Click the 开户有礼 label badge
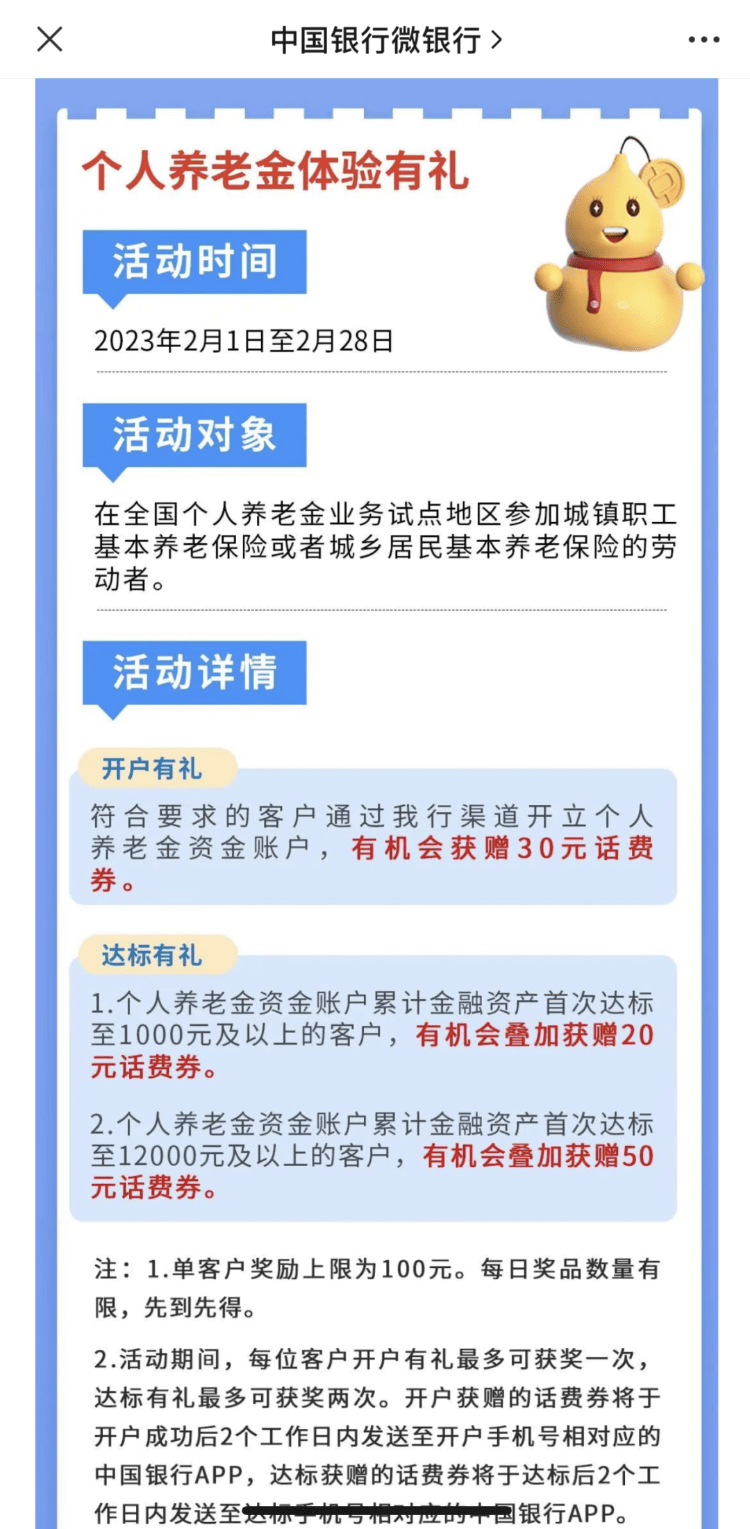Screen dimensions: 750x1529 pyautogui.click(x=153, y=770)
